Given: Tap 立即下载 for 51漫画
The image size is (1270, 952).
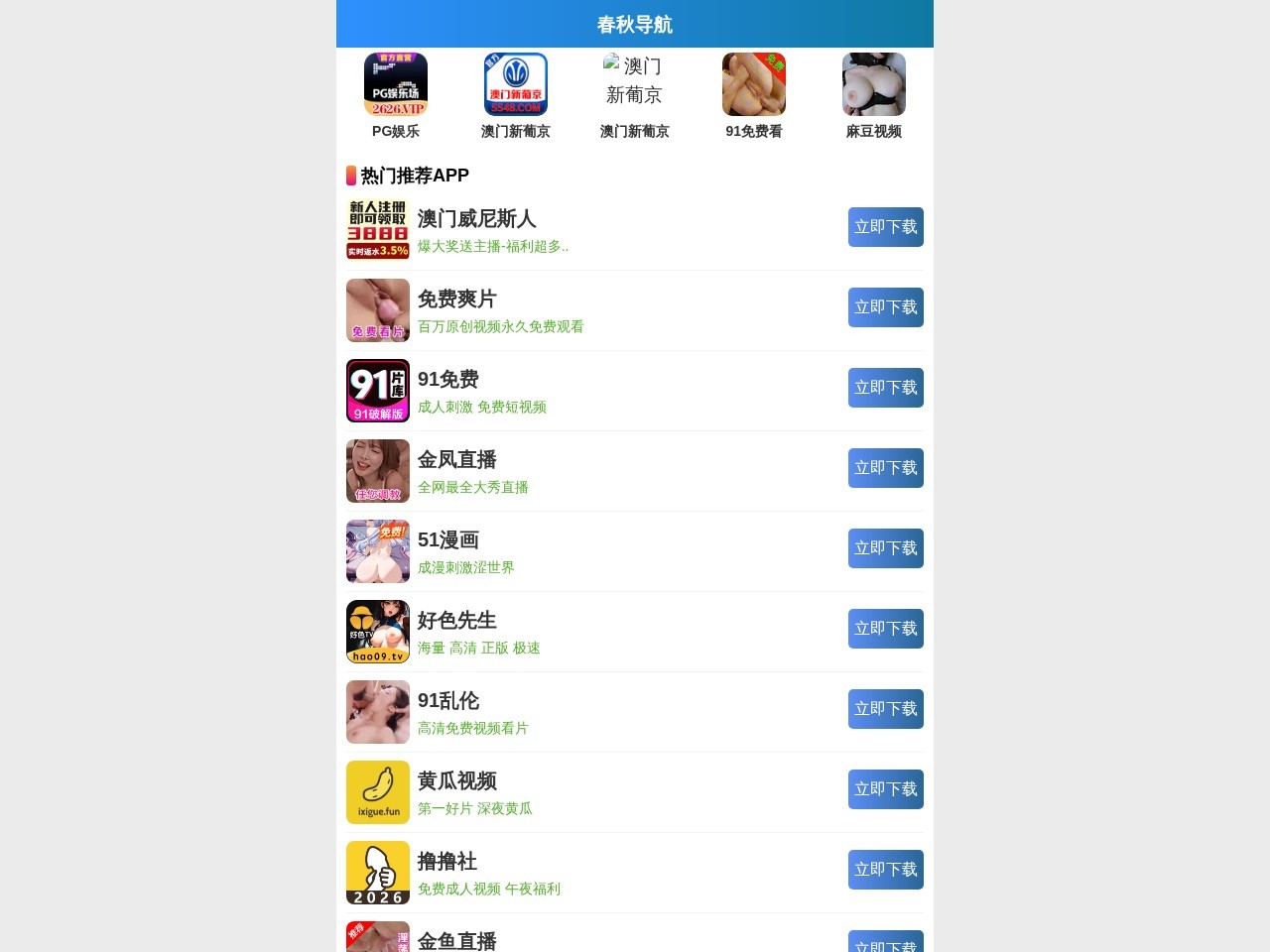Looking at the screenshot, I should pyautogui.click(x=885, y=548).
